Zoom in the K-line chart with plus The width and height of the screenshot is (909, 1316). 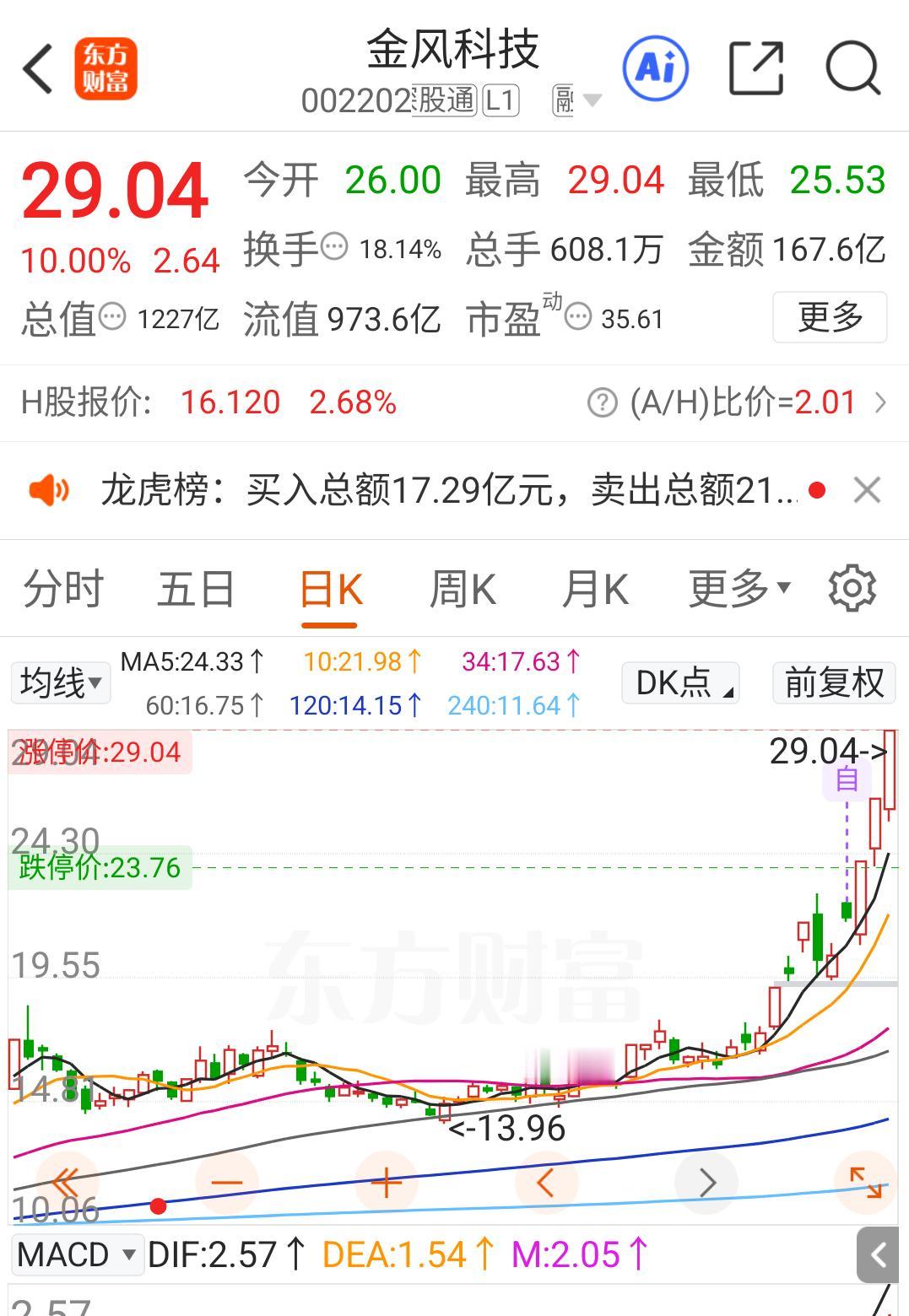click(387, 1183)
